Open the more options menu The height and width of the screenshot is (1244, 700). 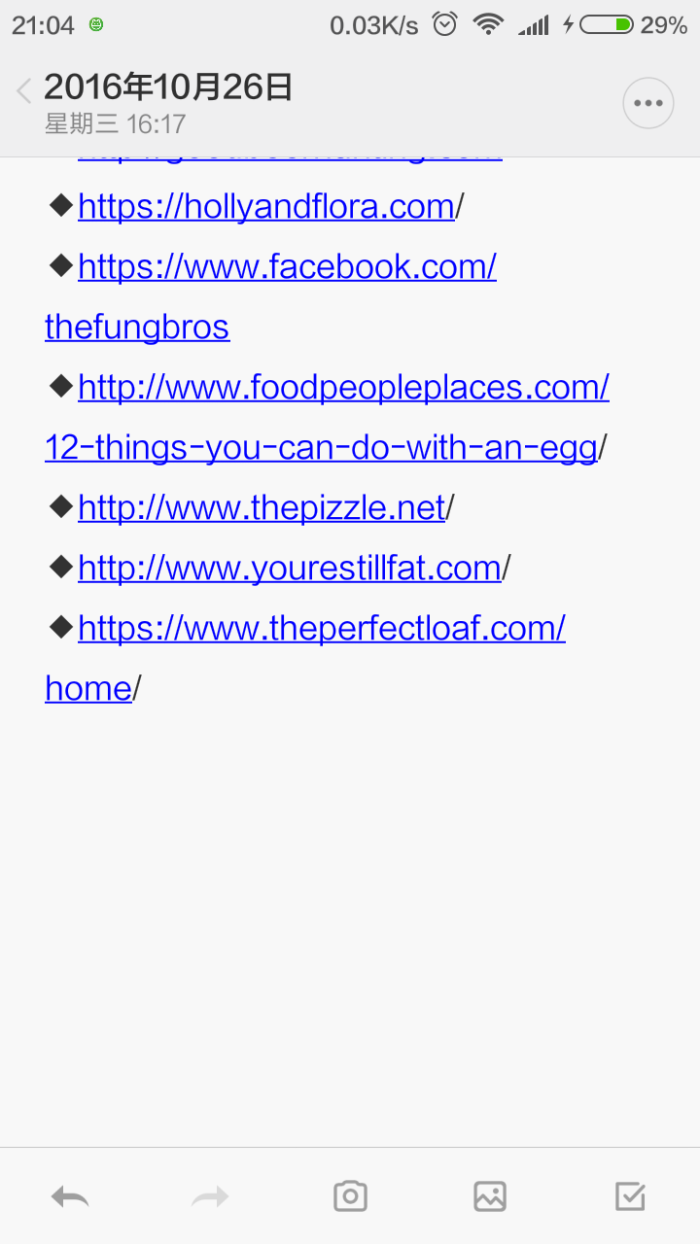click(648, 103)
